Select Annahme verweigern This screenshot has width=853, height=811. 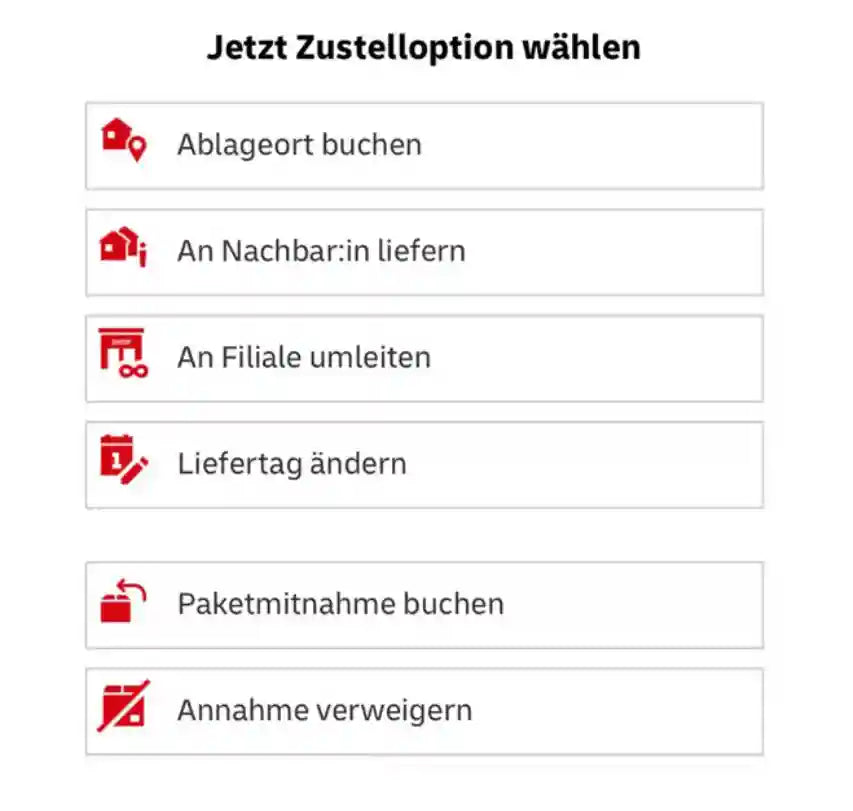[x=424, y=711]
